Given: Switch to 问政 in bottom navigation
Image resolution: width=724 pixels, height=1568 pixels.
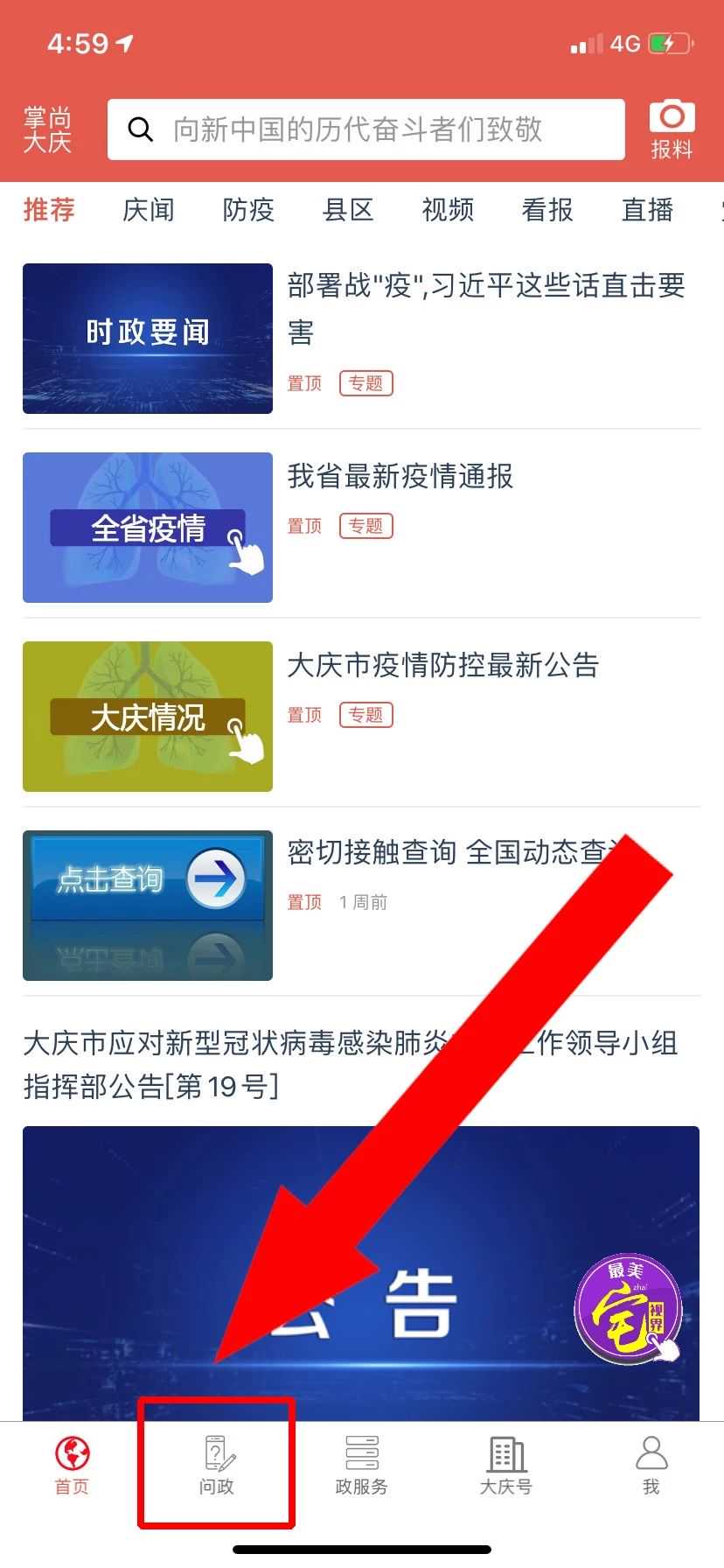Looking at the screenshot, I should pos(216,1465).
